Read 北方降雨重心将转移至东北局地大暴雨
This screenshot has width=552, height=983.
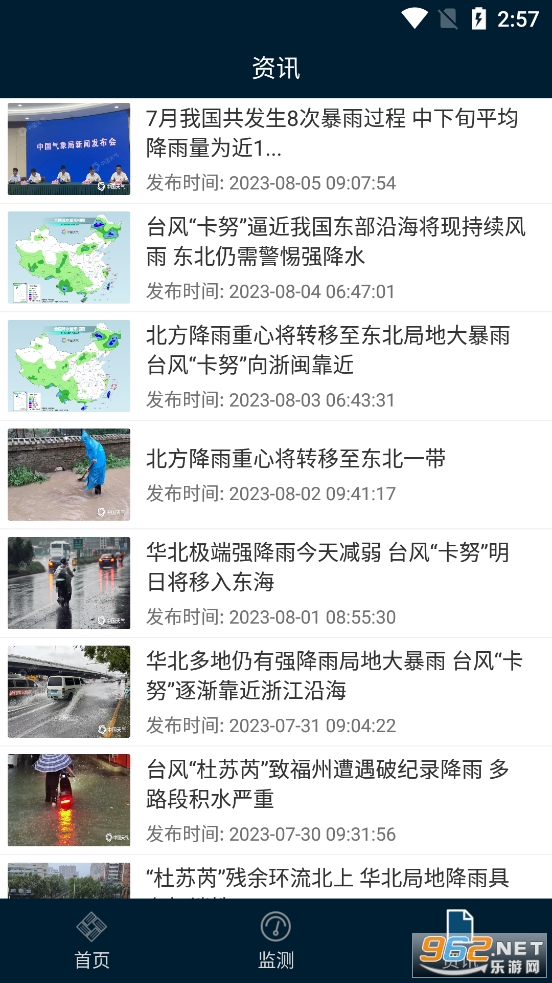tap(276, 366)
